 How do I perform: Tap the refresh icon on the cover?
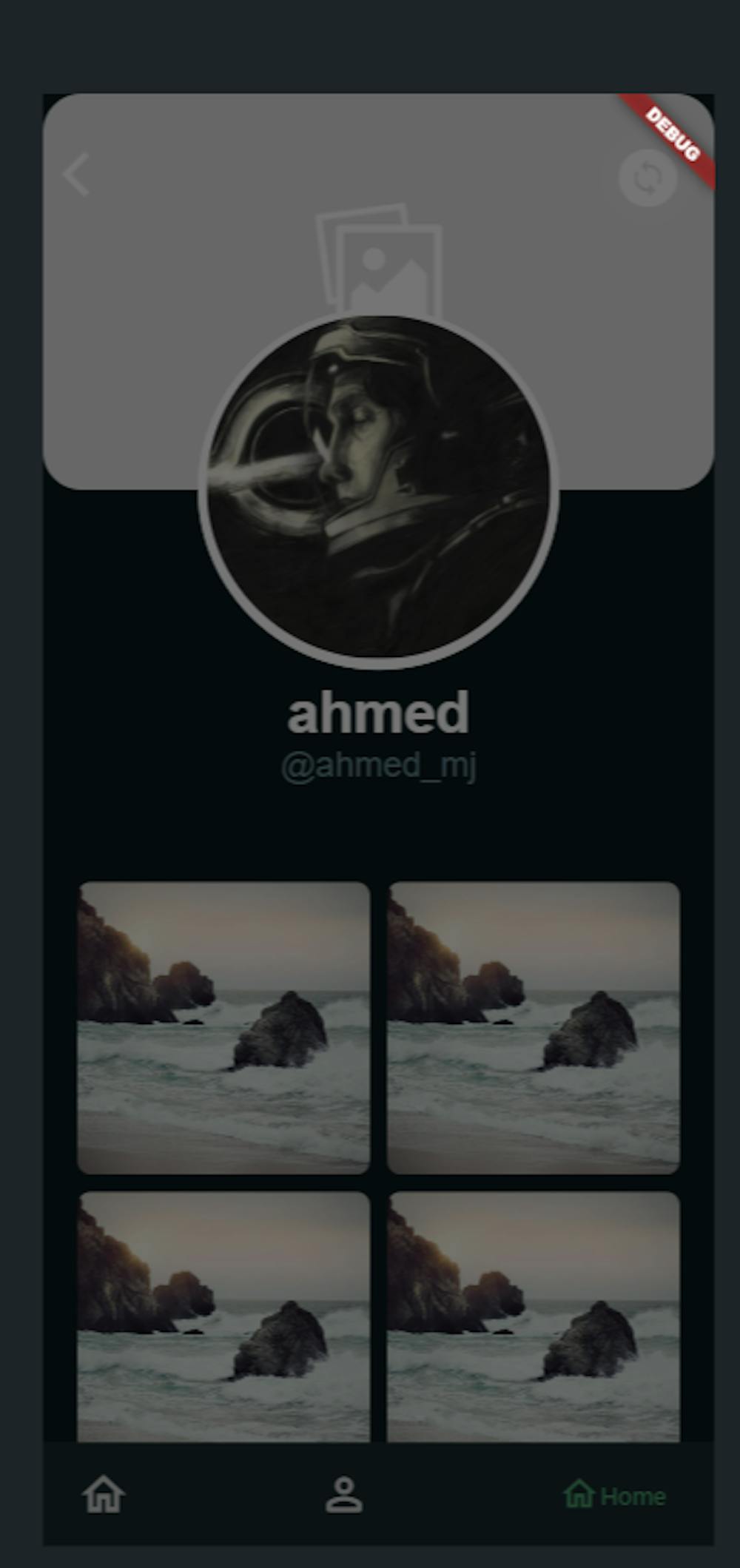647,178
